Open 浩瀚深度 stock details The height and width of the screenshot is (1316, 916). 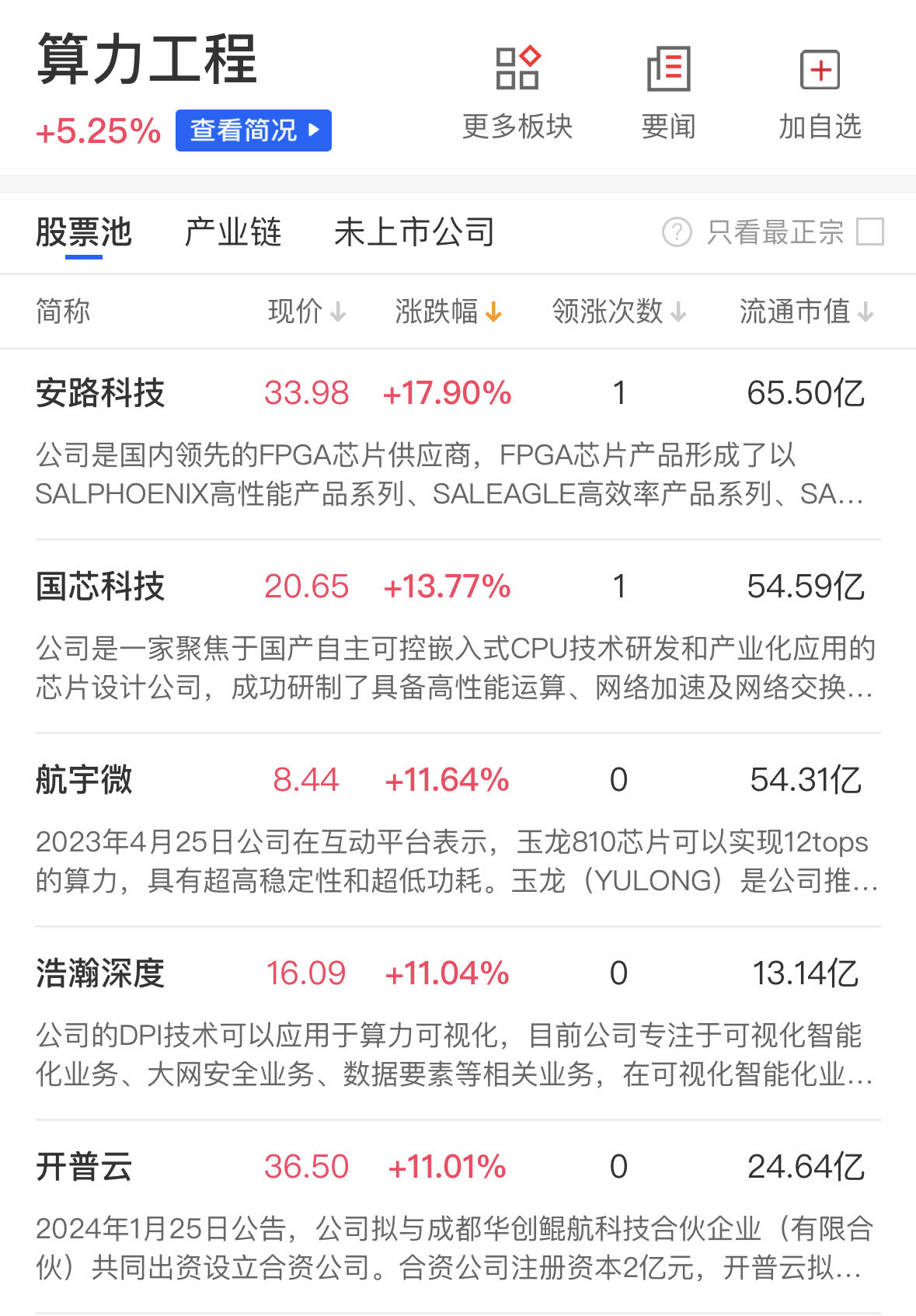pyautogui.click(x=101, y=973)
